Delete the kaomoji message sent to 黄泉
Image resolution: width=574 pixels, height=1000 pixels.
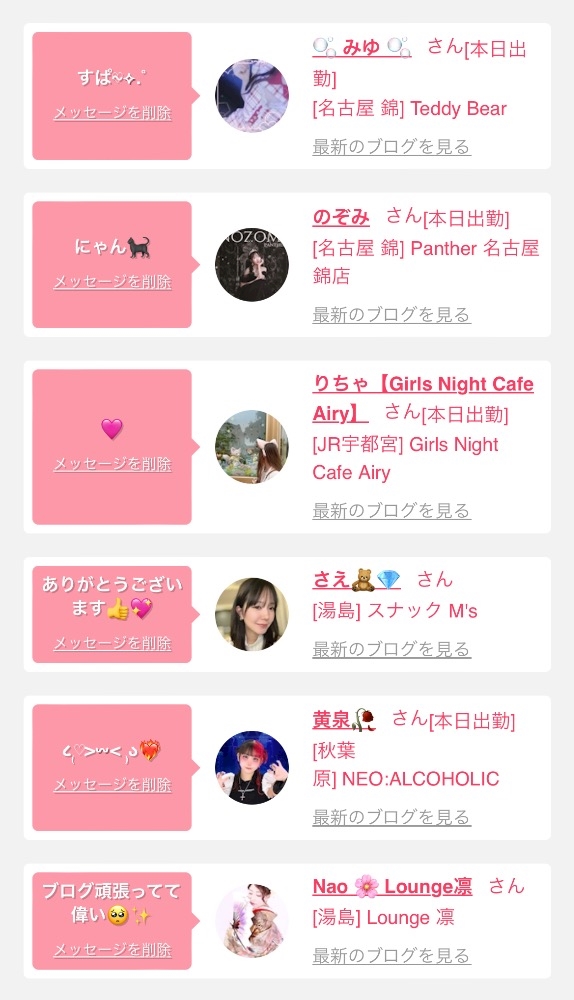click(112, 785)
